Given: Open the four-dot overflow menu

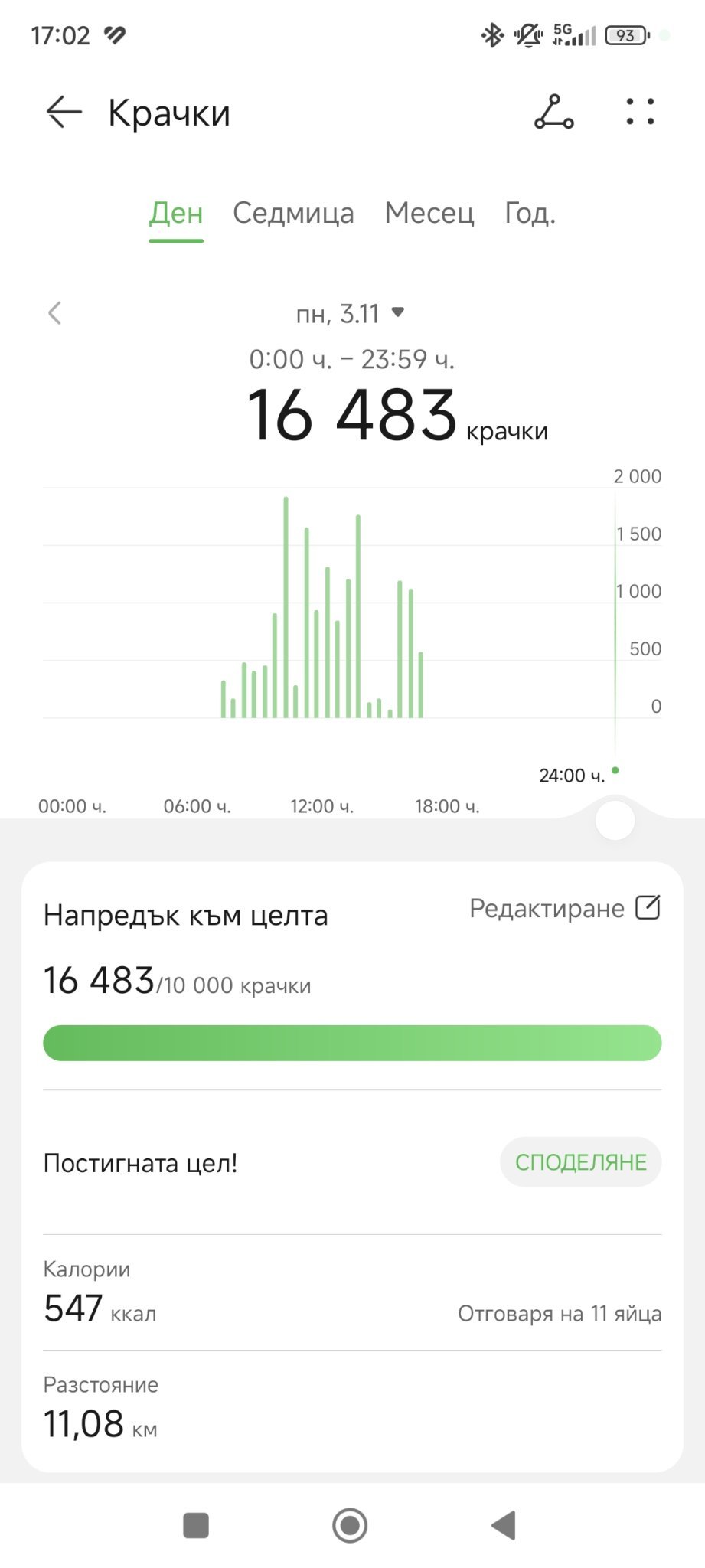Looking at the screenshot, I should tap(640, 112).
